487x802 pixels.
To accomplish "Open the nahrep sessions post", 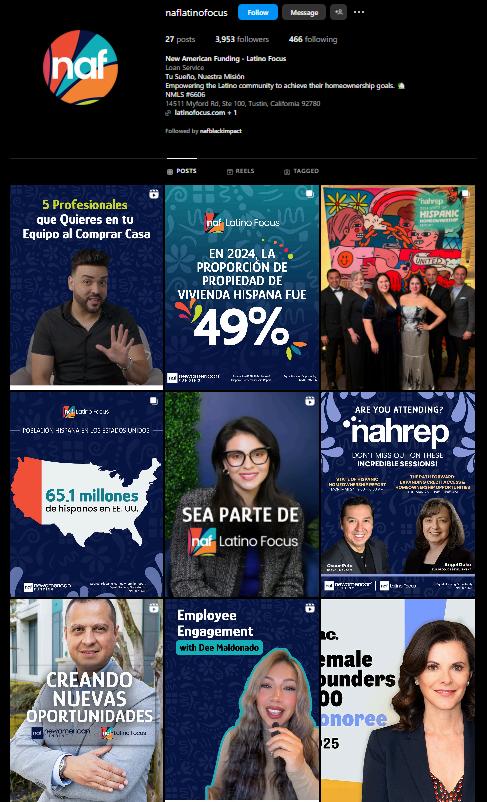I will point(398,495).
